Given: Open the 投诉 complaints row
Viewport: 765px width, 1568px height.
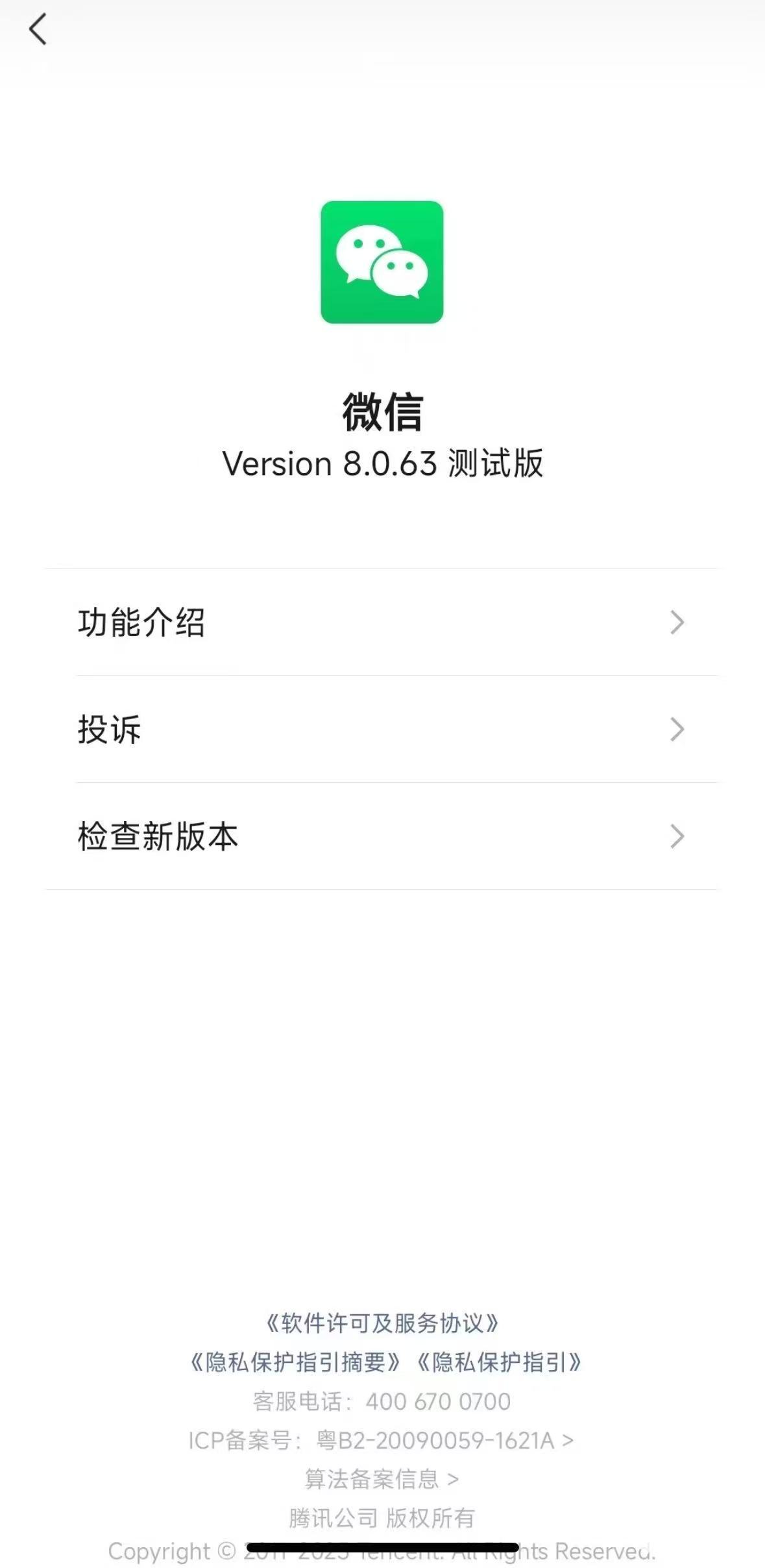Looking at the screenshot, I should [382, 729].
